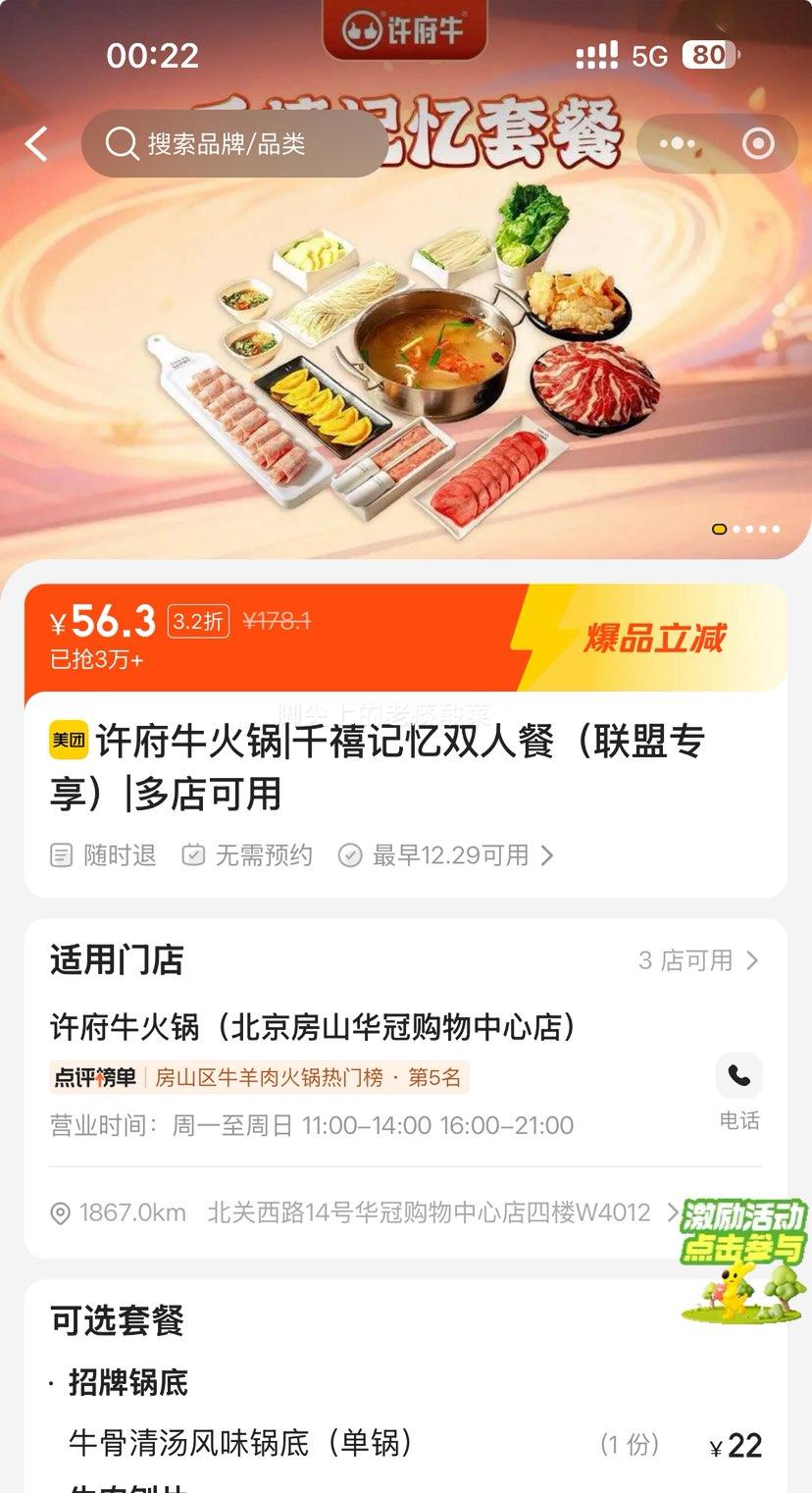Tap the phone icon to call the store
The width and height of the screenshot is (812, 1493).
pyautogui.click(x=739, y=1075)
